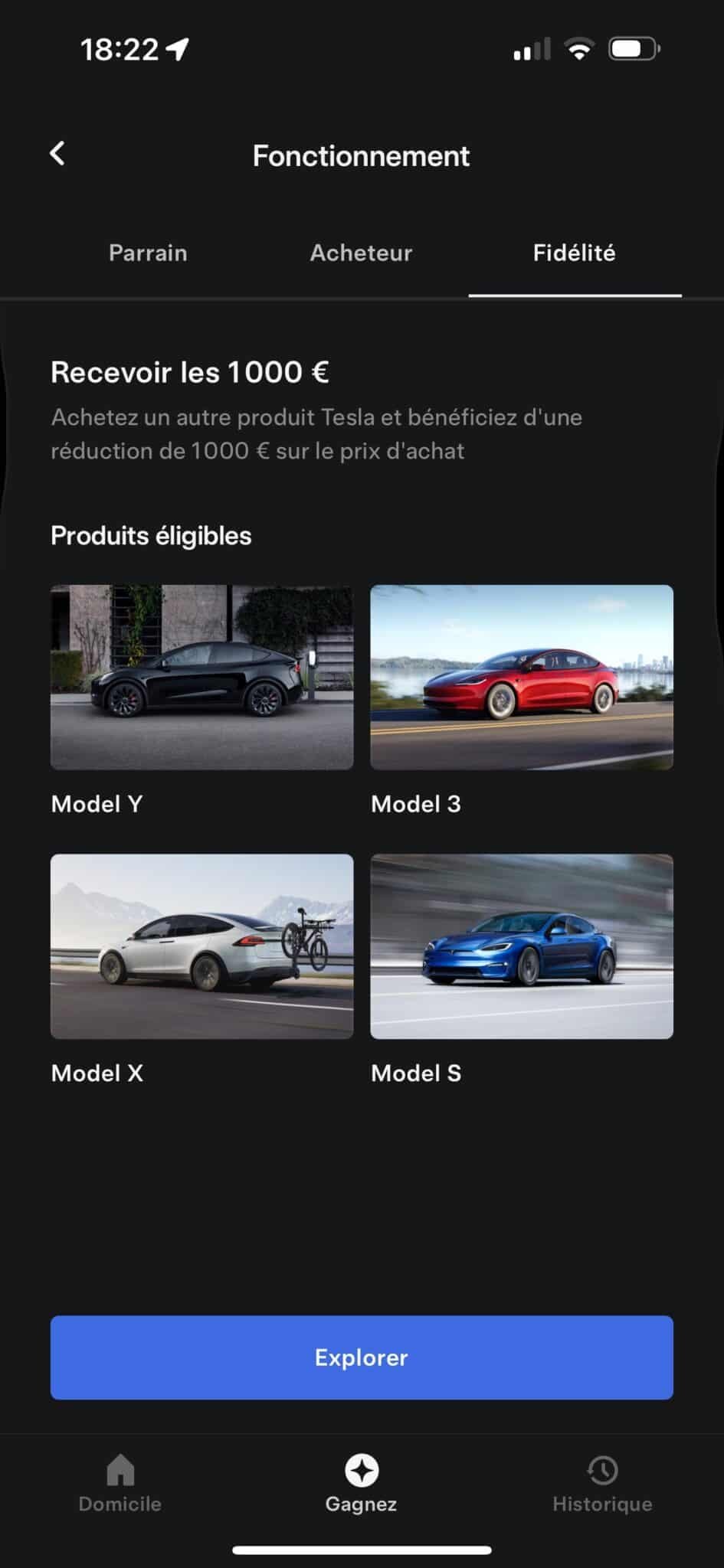Tap the blue Explorer button
Image resolution: width=724 pixels, height=1568 pixels.
(362, 1357)
